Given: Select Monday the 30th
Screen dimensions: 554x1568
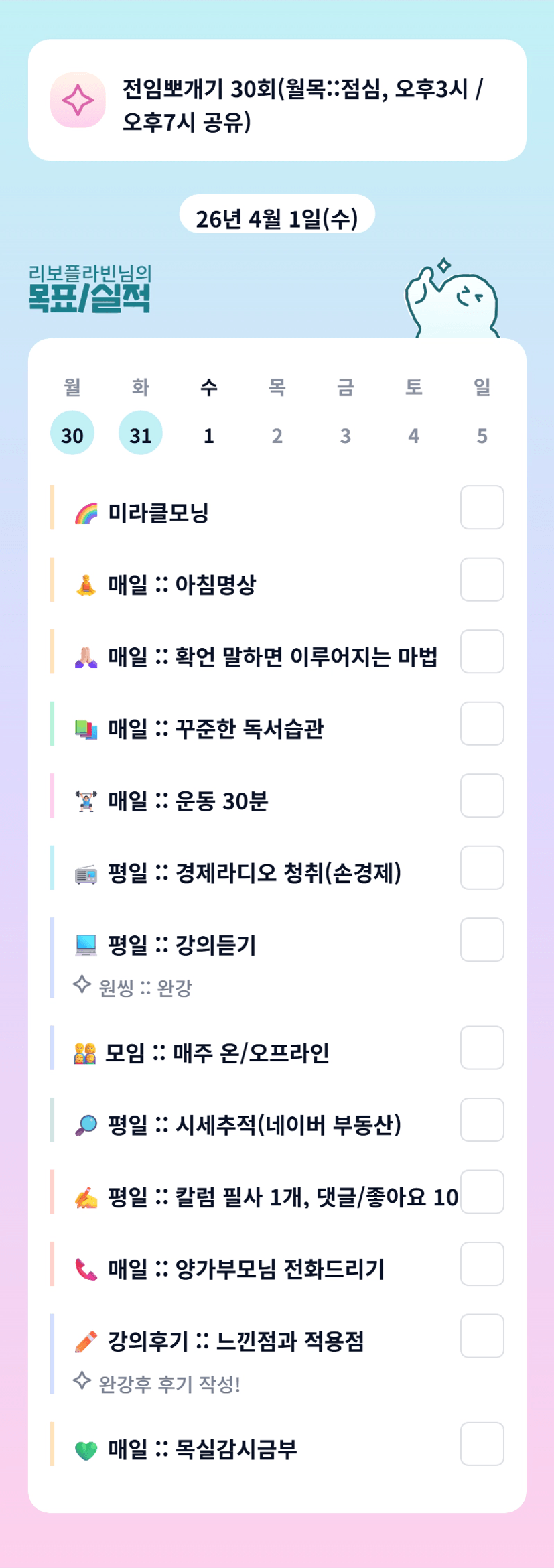Looking at the screenshot, I should (x=72, y=433).
